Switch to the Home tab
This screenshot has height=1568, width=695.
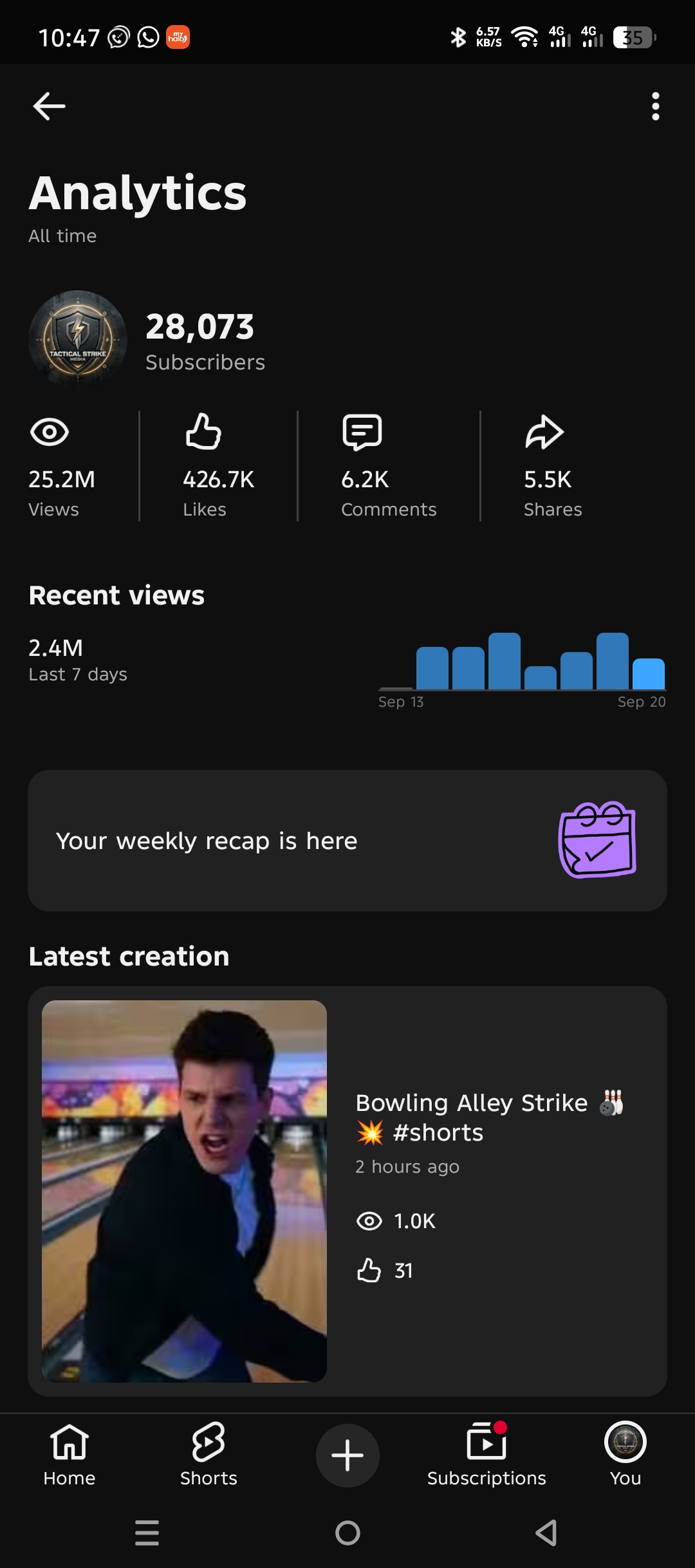[x=69, y=1455]
